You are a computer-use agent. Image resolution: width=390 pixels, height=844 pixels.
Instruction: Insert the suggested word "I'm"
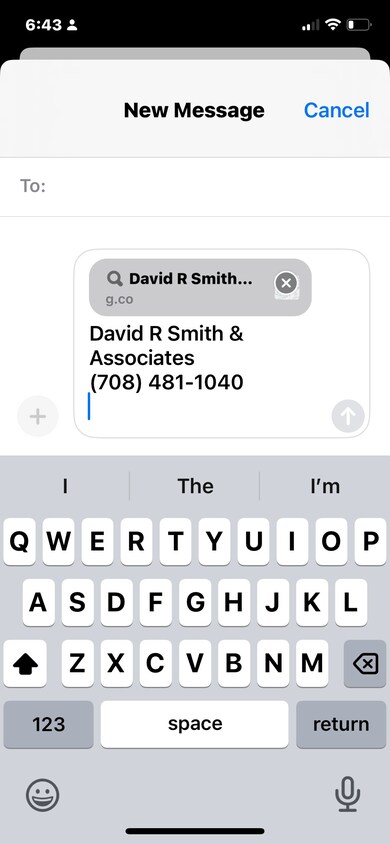click(325, 486)
